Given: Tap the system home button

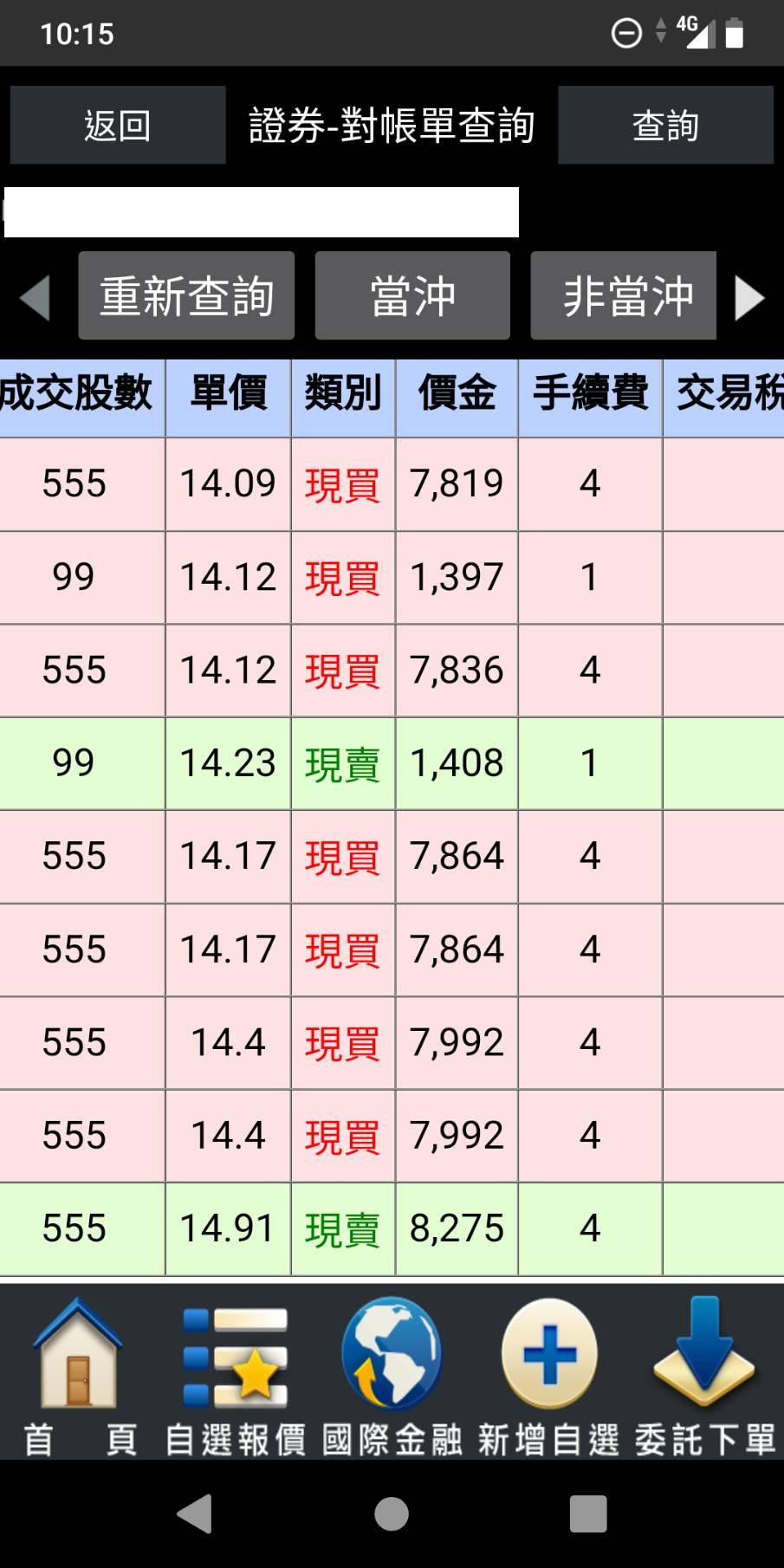Looking at the screenshot, I should 392,1513.
